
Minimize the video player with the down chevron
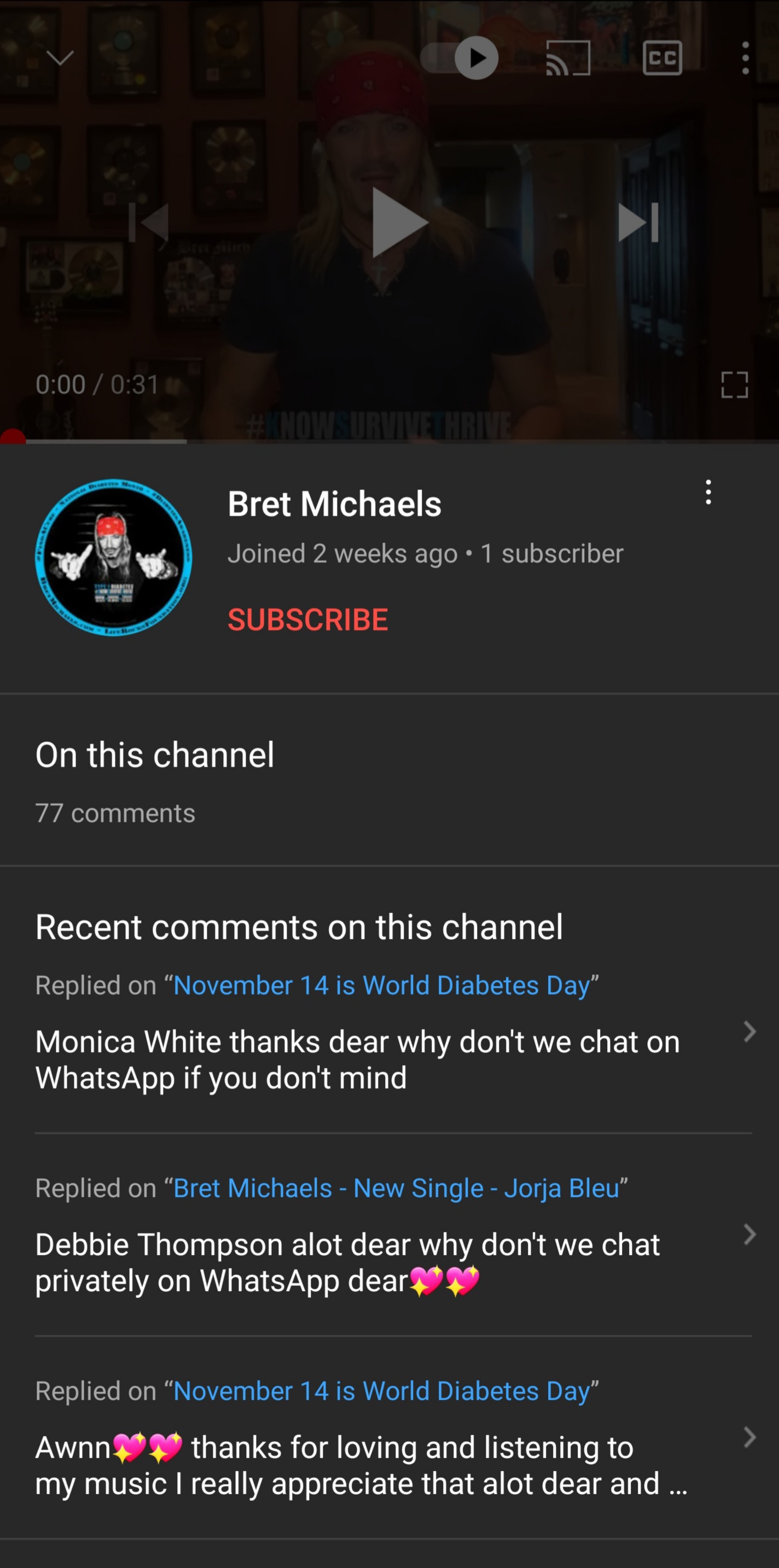click(x=60, y=58)
